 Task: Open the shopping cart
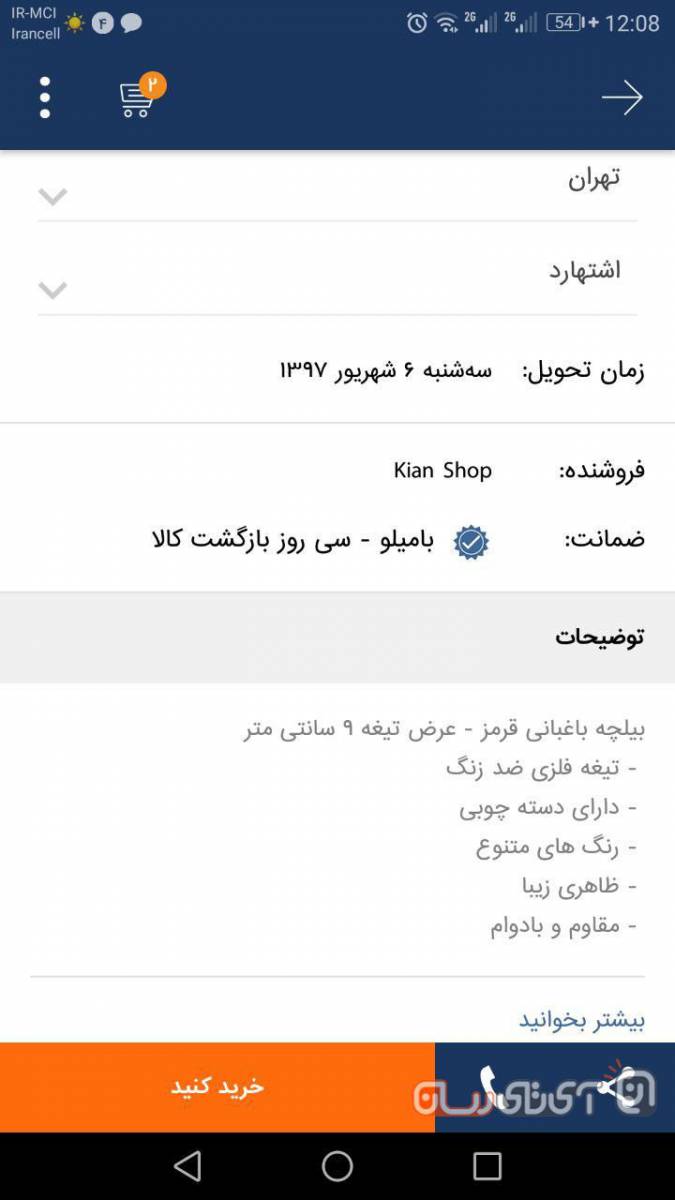[x=137, y=99]
